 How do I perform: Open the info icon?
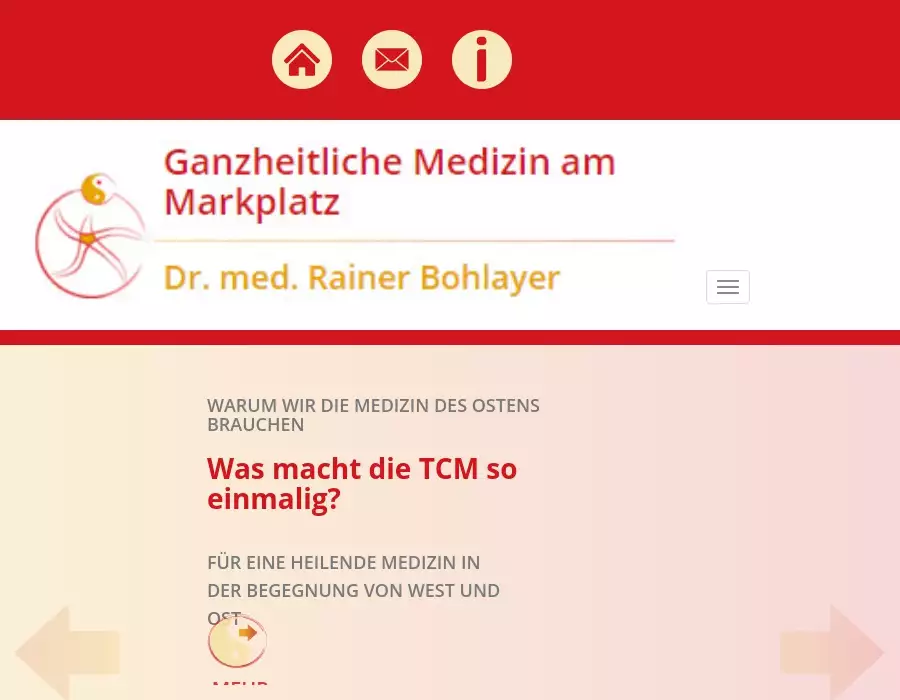(482, 60)
